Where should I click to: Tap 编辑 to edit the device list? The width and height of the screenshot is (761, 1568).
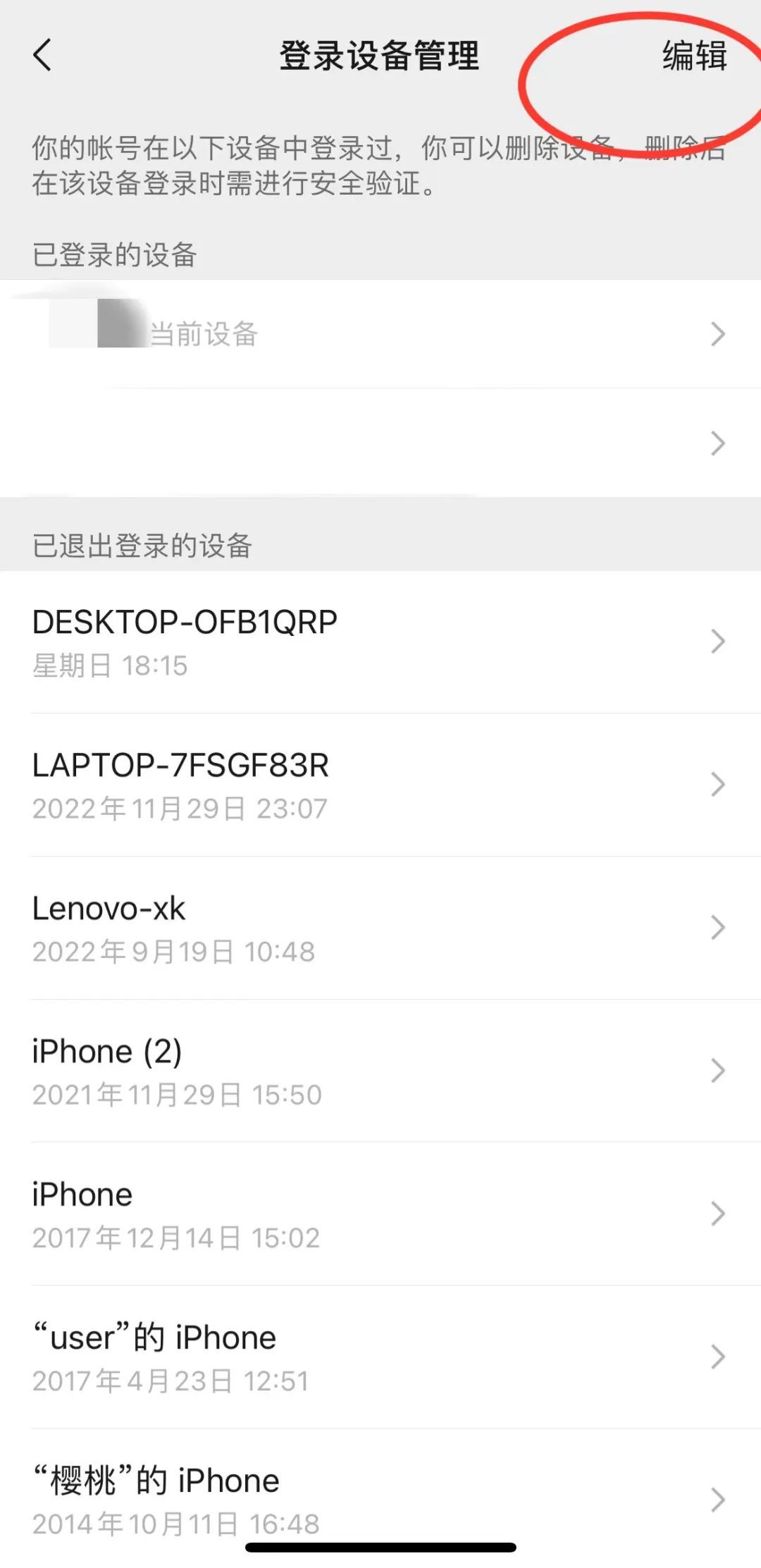(x=694, y=56)
